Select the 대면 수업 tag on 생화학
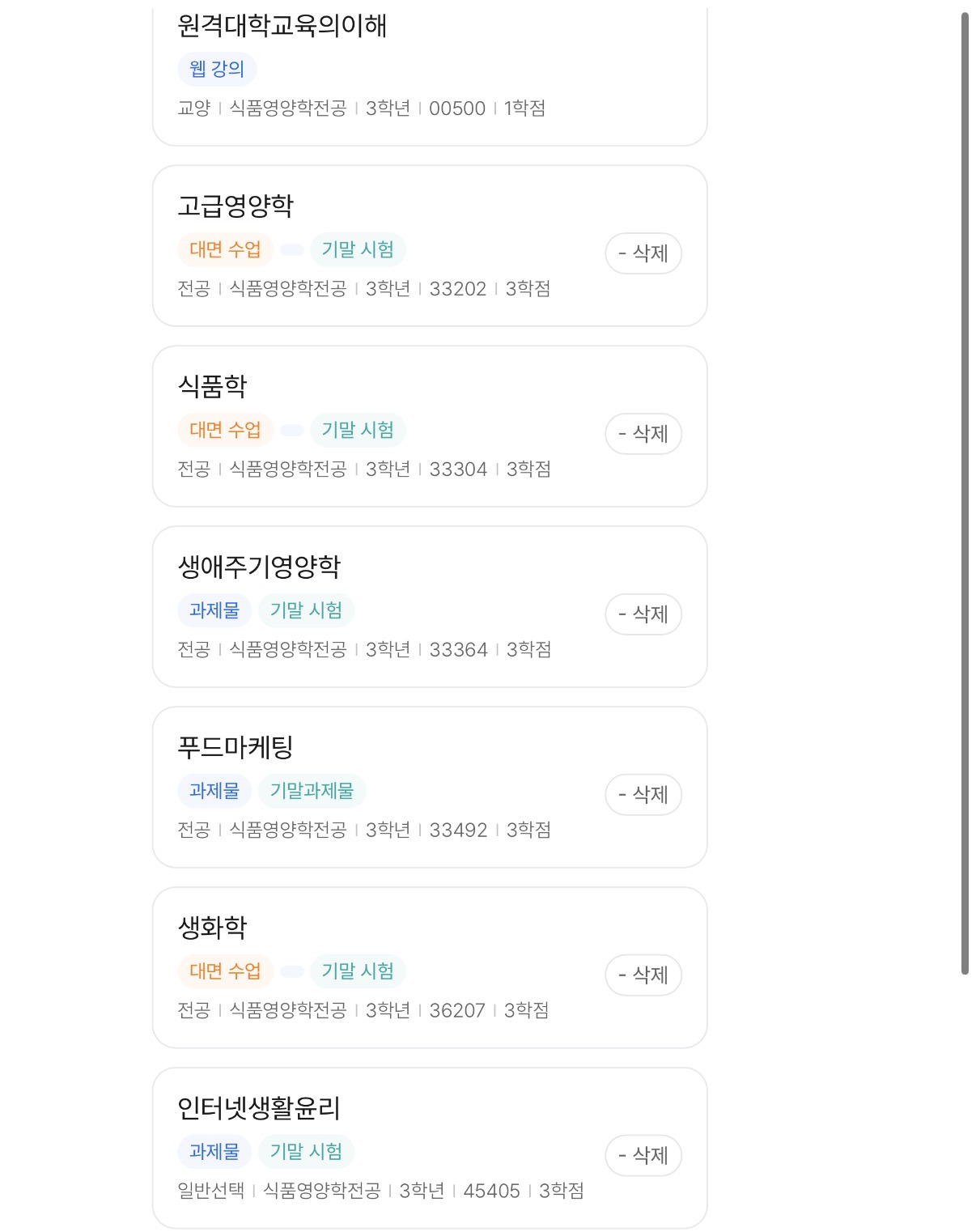This screenshot has height=1232, width=976. coord(225,971)
